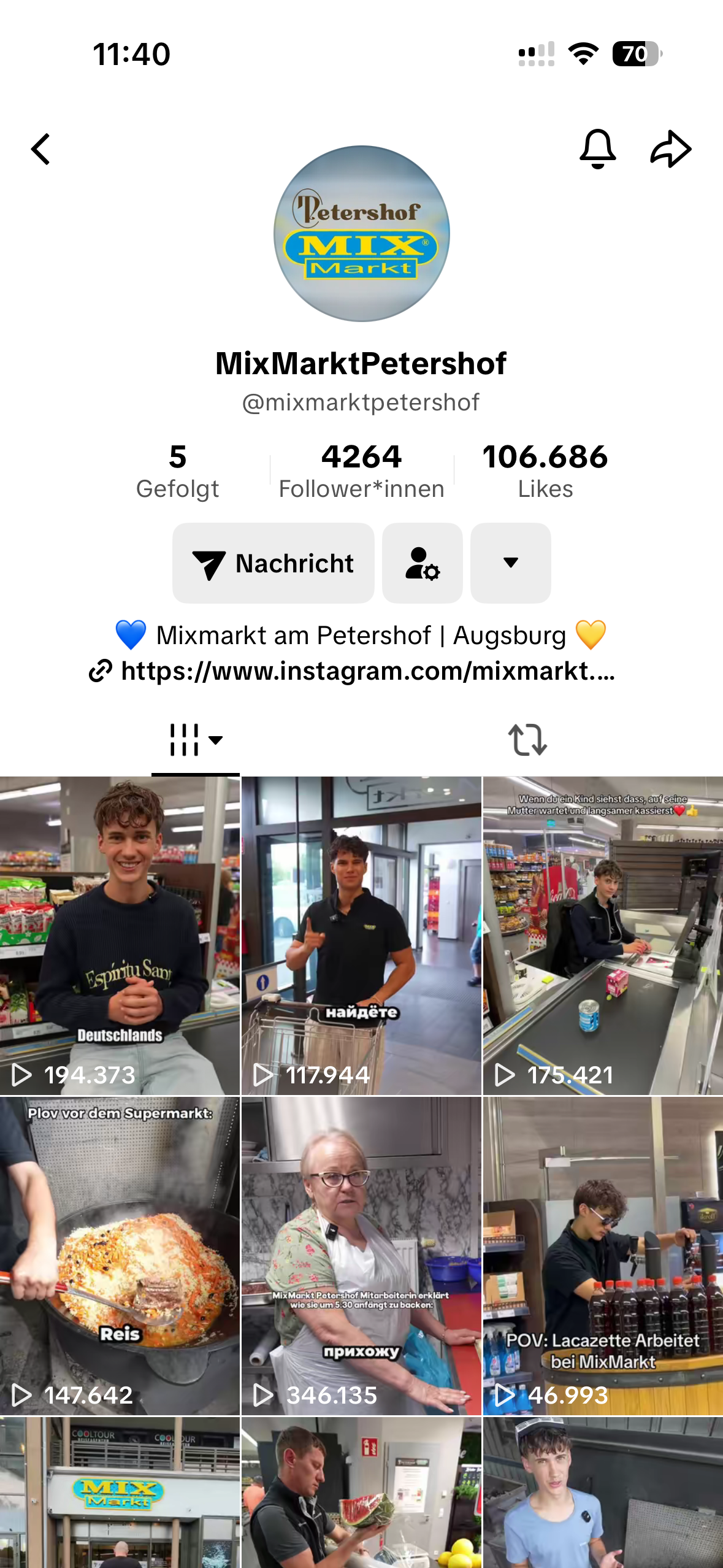Switch to the videos grid tab
Image resolution: width=723 pixels, height=1568 pixels.
(x=195, y=740)
